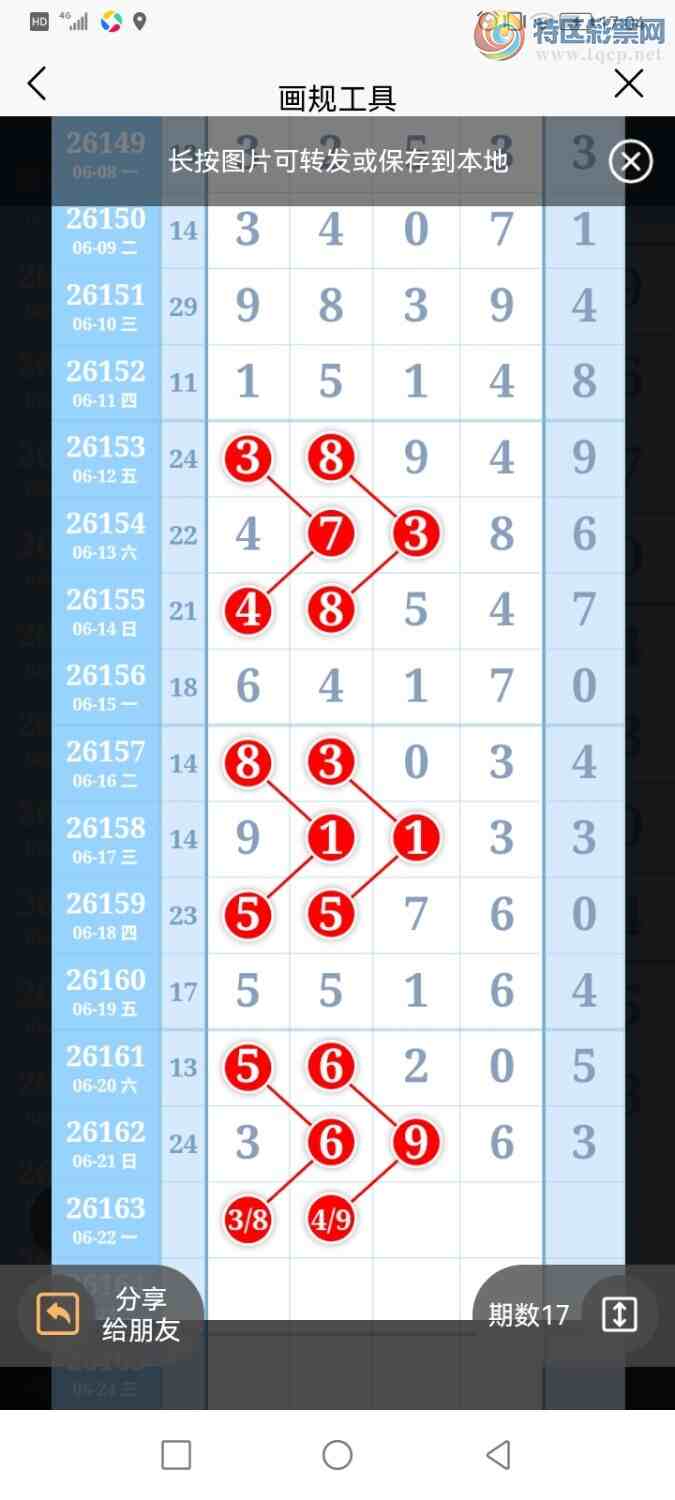
Task: Go back using the top-left arrow
Action: pos(37,84)
